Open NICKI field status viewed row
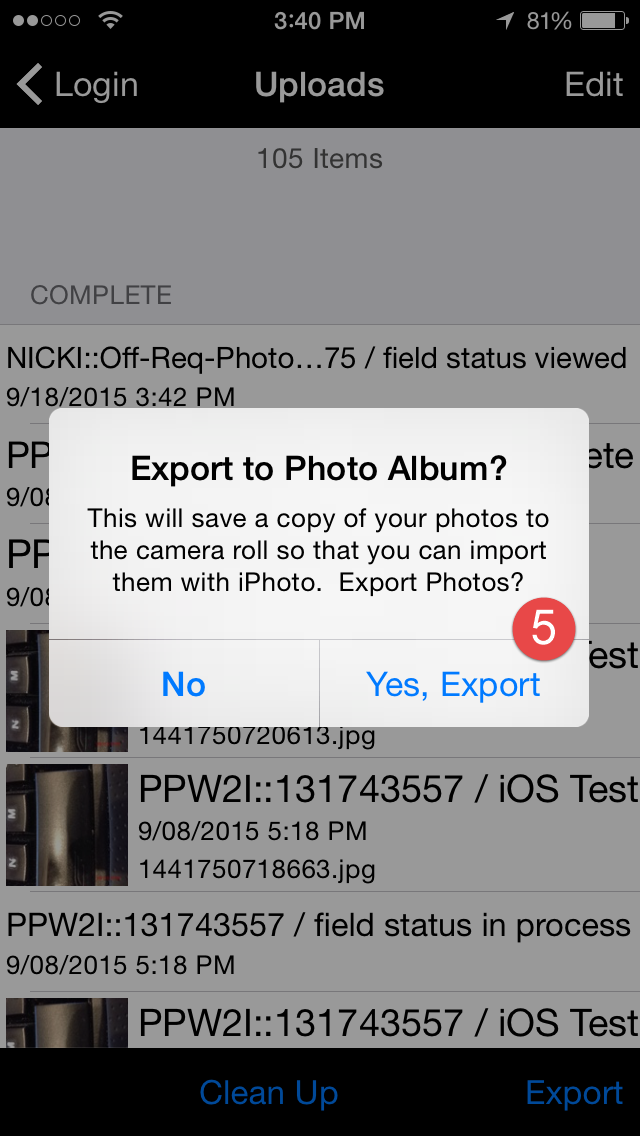Screen dimensions: 640x1136 pos(320,373)
